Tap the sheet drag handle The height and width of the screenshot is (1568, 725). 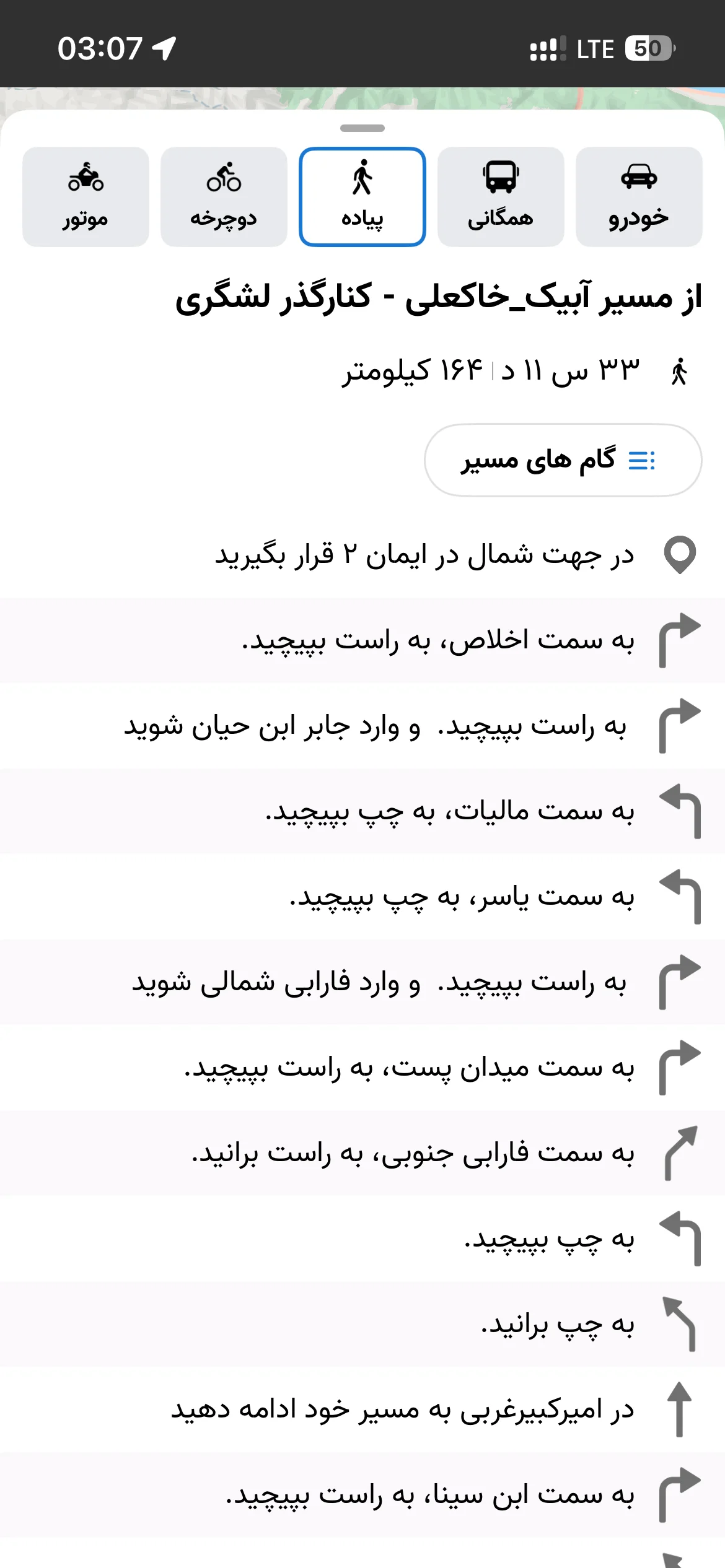362,128
